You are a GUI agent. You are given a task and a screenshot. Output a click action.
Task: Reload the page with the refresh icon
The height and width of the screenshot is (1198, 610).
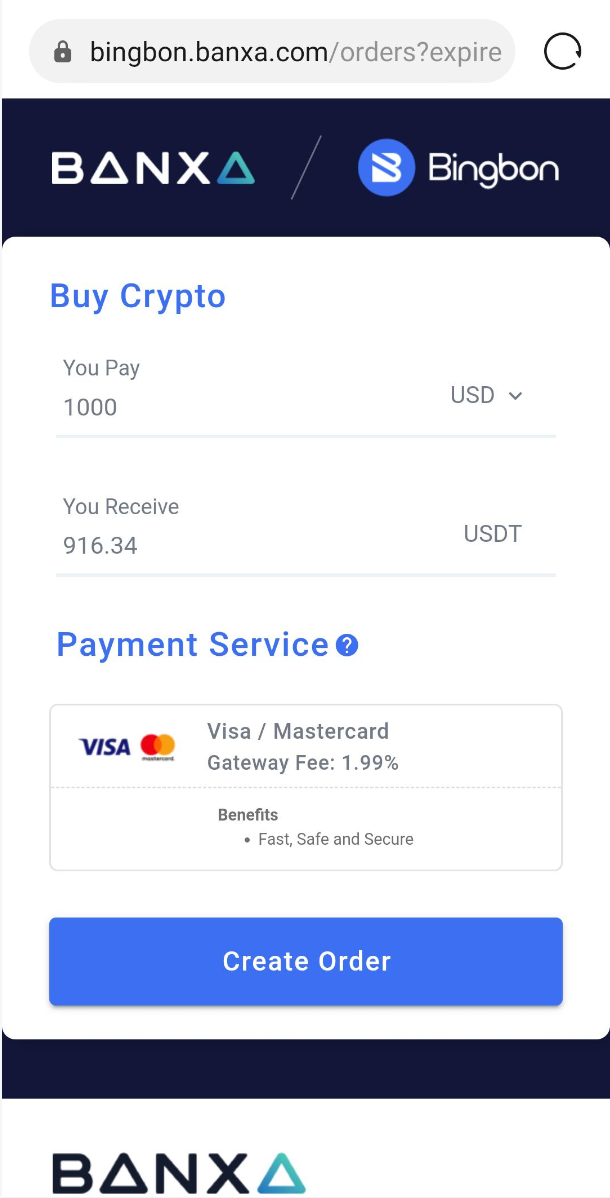click(x=562, y=51)
